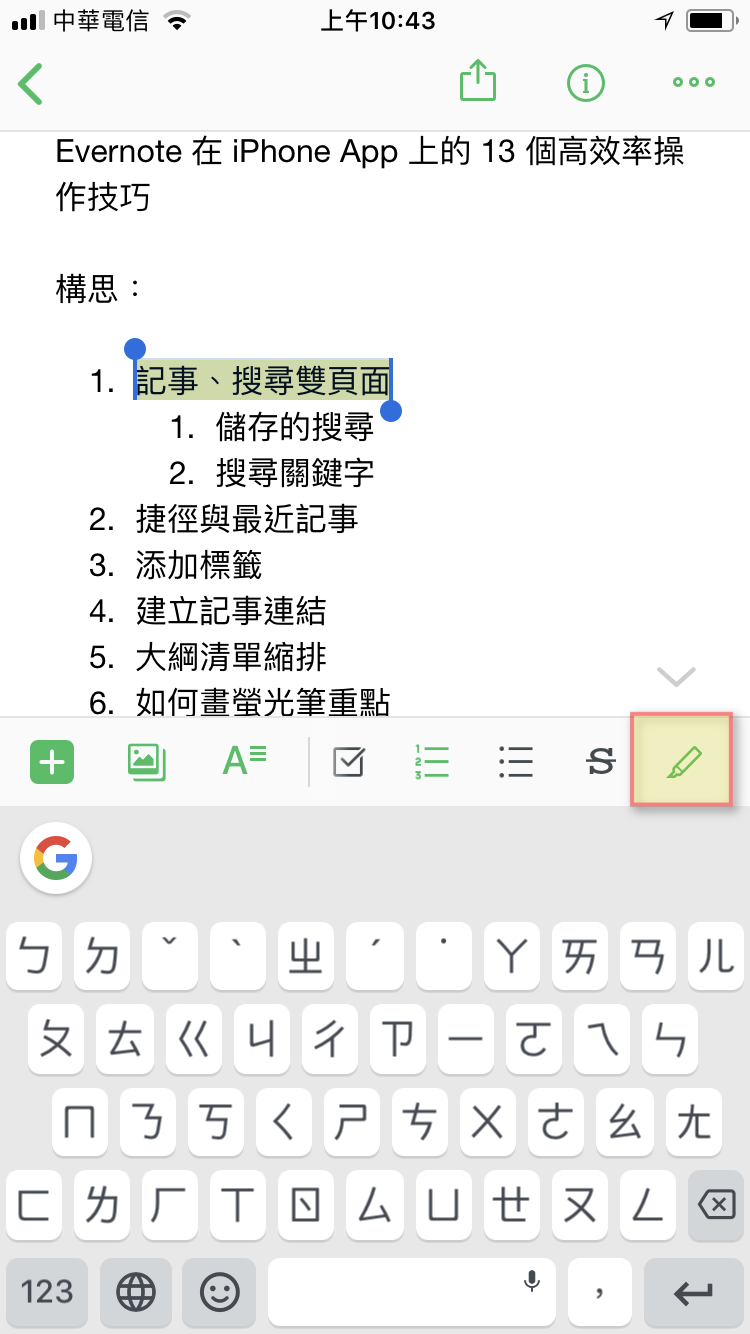750x1334 pixels.
Task: Tap the green plus insert button
Action: (x=53, y=763)
